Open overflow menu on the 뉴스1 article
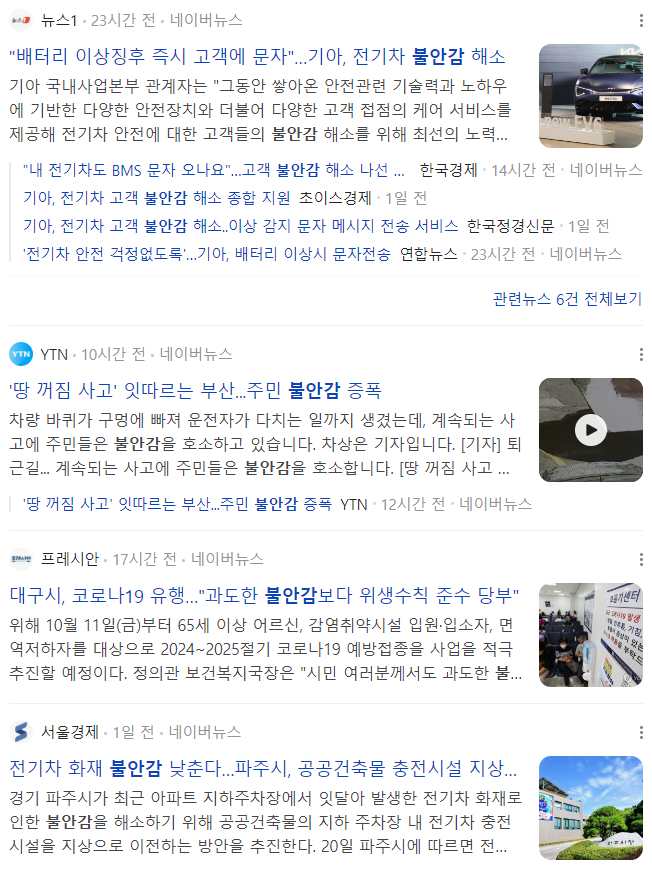Screen dimensions: 652x870 click(x=641, y=20)
